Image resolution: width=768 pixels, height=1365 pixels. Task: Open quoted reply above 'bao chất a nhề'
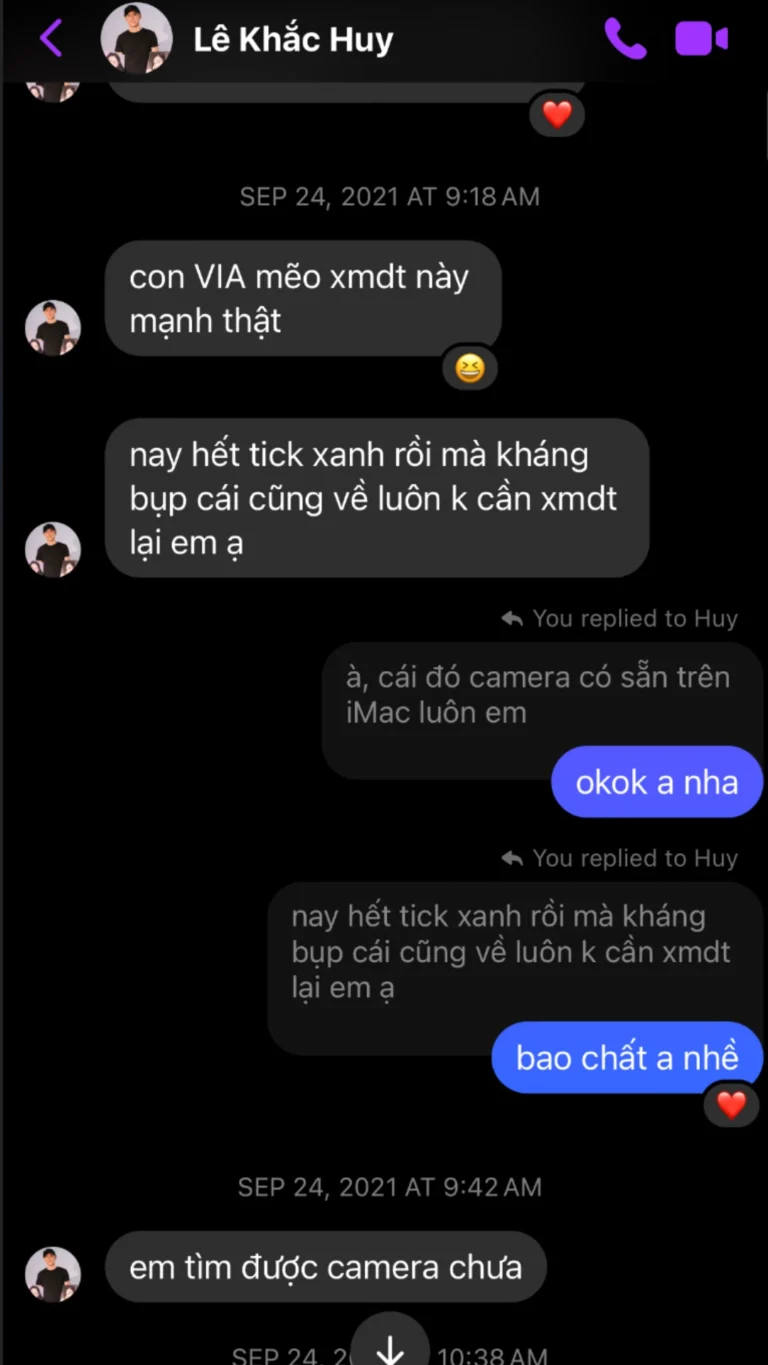pyautogui.click(x=512, y=952)
